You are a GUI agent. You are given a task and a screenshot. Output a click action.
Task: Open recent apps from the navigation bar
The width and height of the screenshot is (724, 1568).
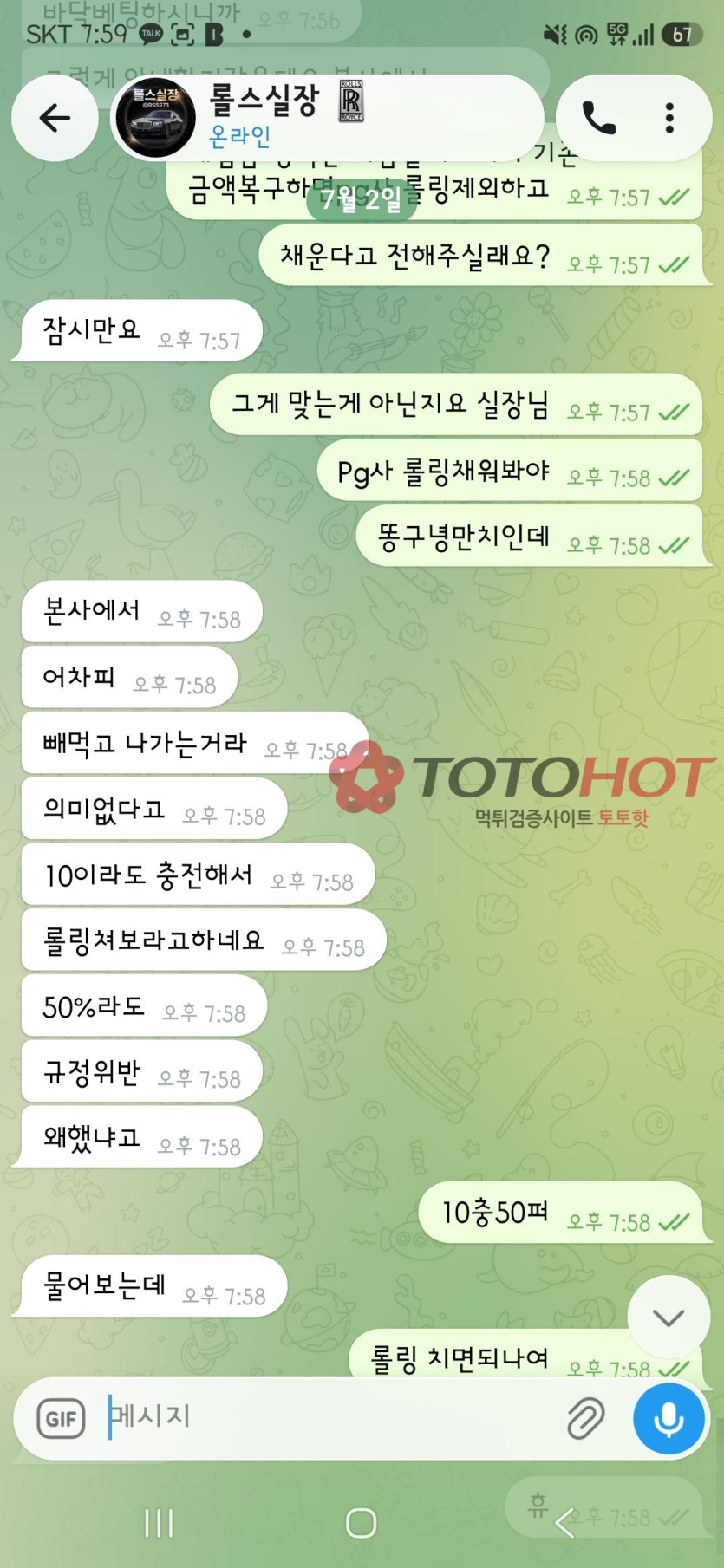pos(159,1522)
